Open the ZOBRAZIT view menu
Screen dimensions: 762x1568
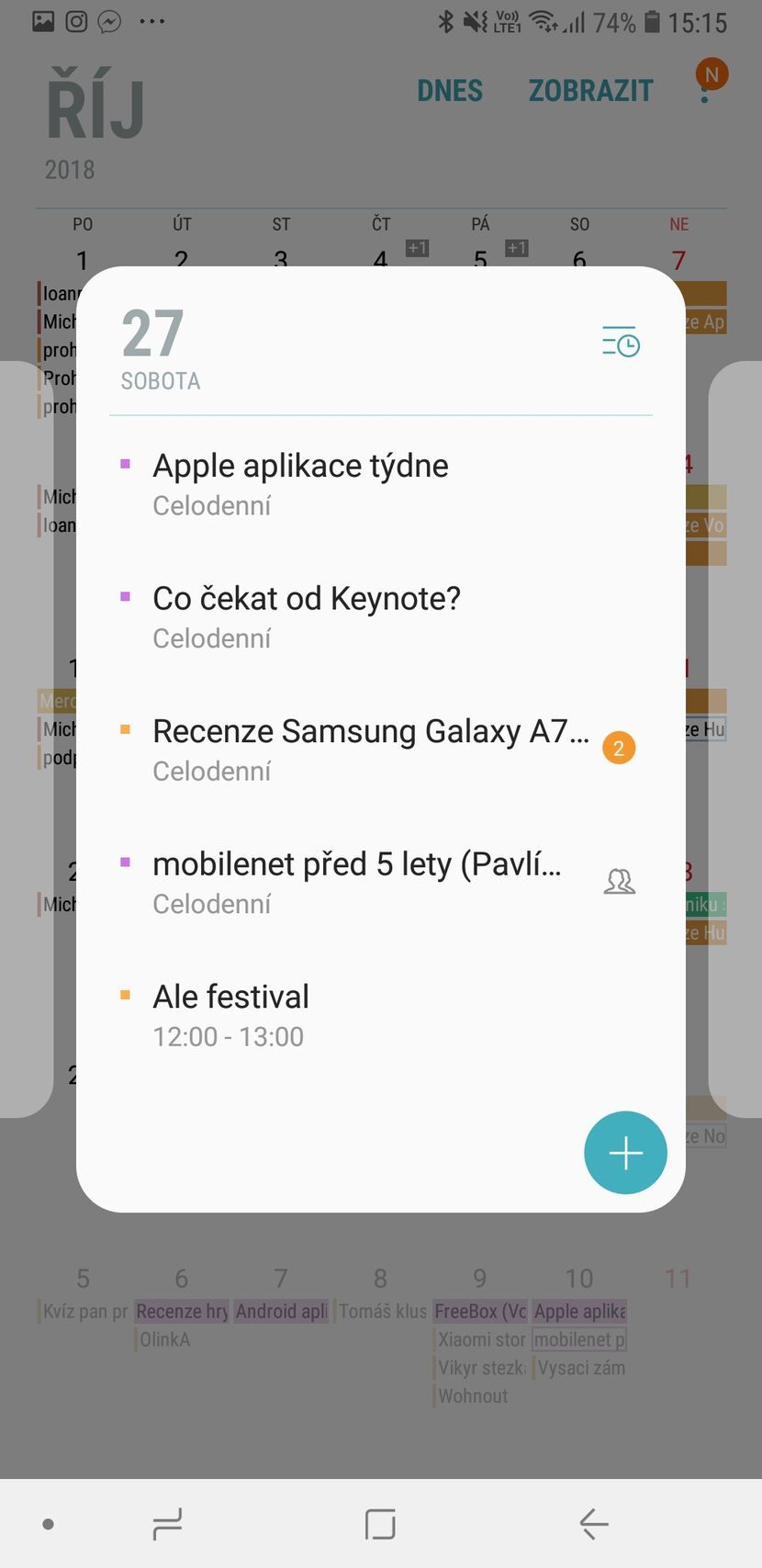(x=591, y=90)
